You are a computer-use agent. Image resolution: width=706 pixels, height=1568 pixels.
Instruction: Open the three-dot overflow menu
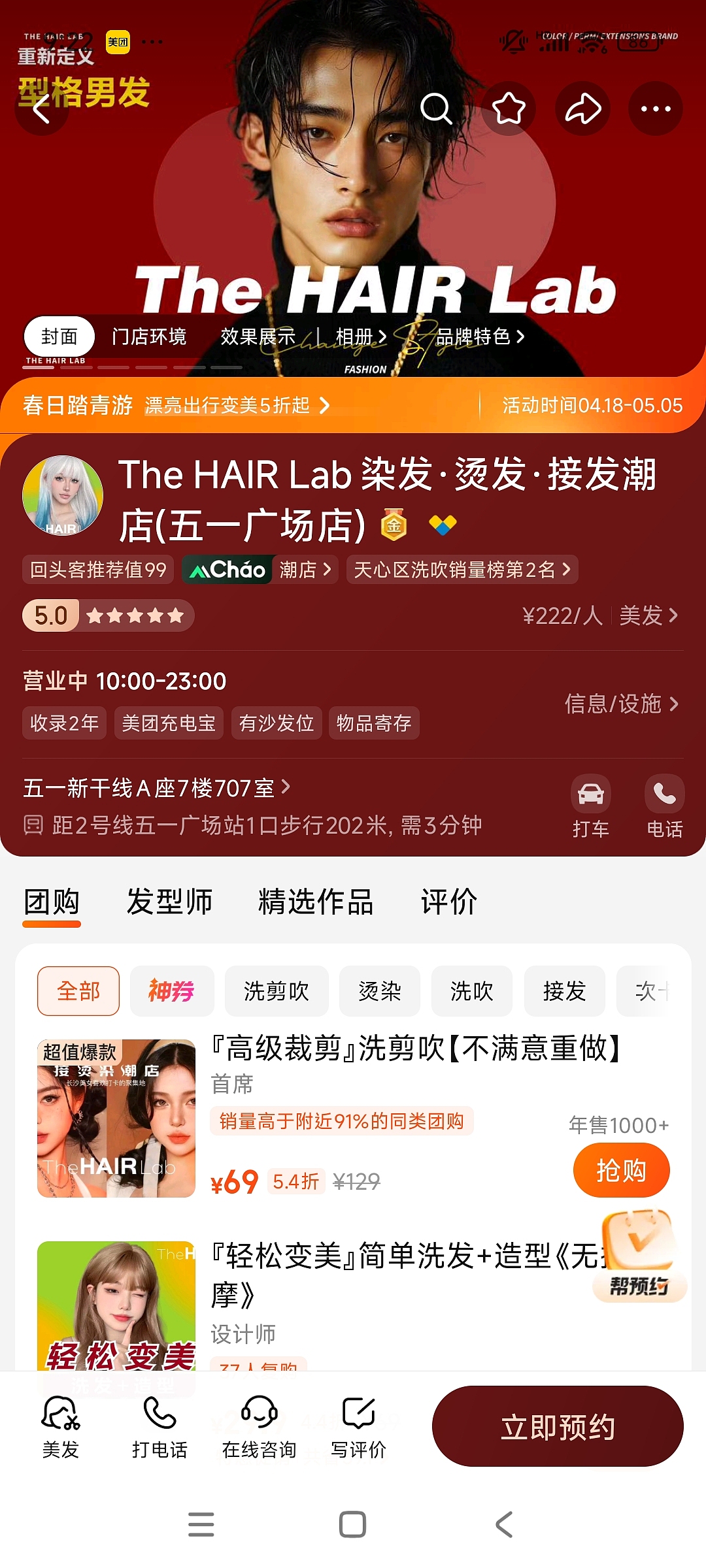(655, 108)
